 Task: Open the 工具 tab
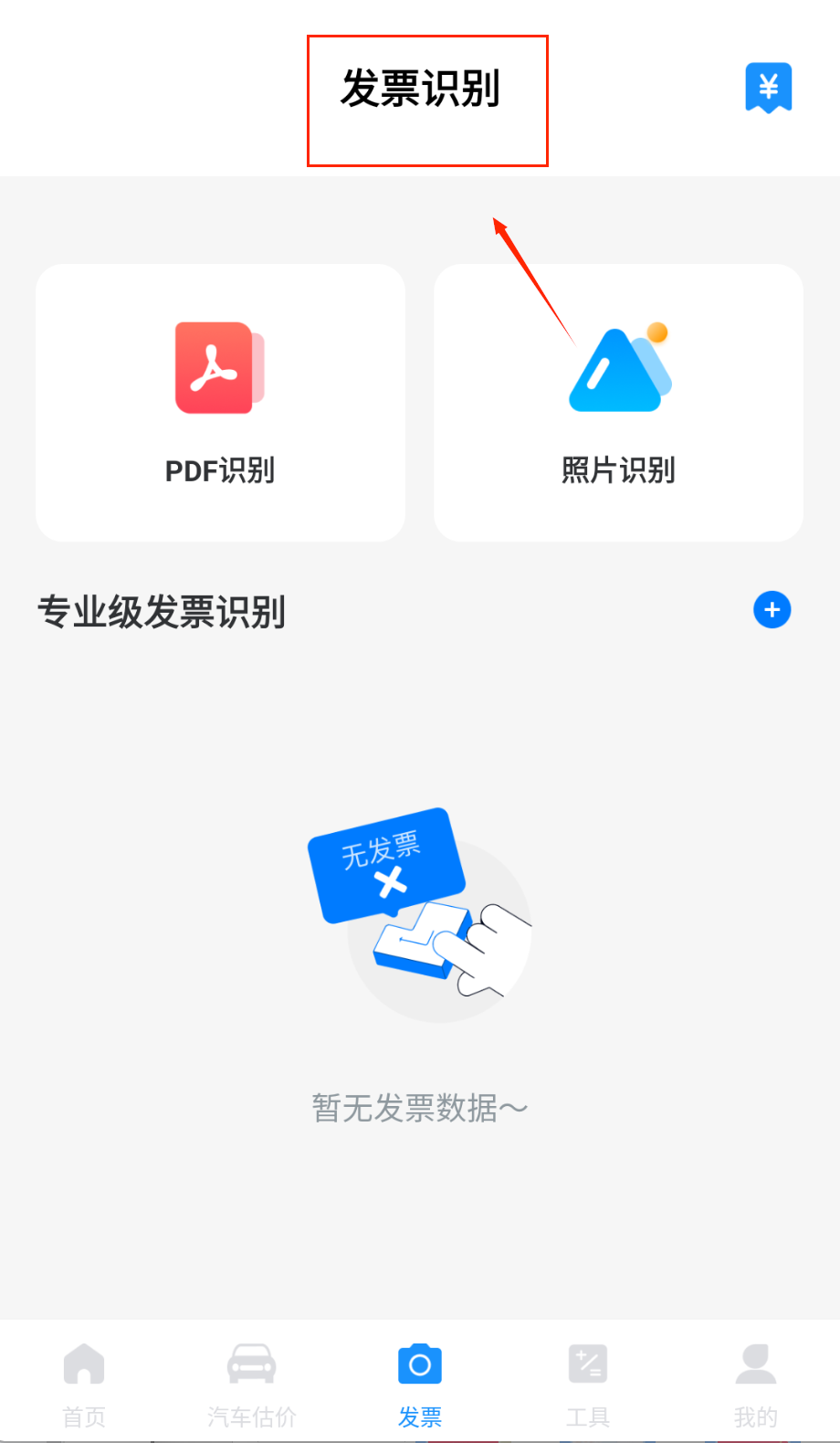click(587, 1383)
